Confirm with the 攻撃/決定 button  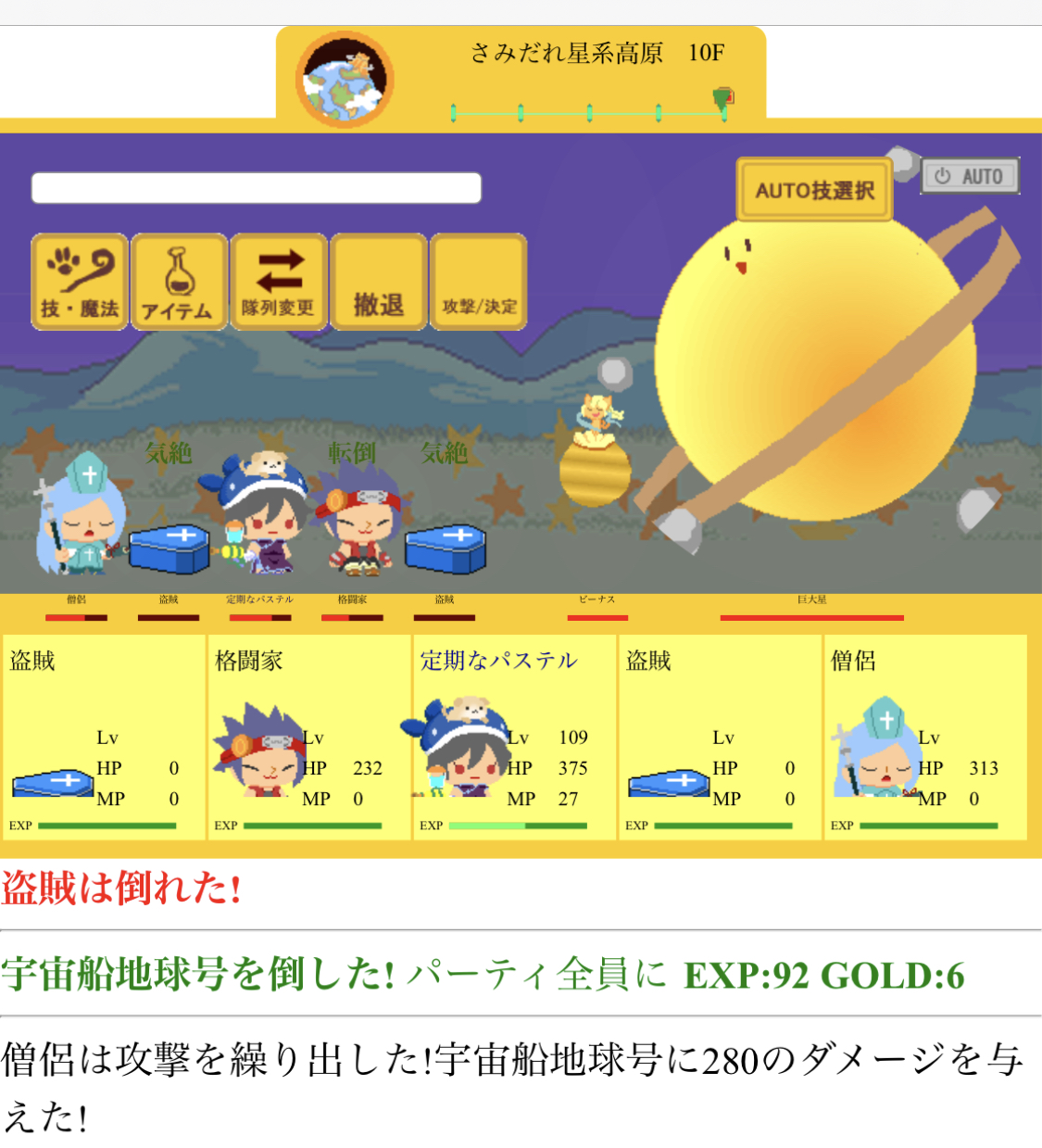[478, 282]
